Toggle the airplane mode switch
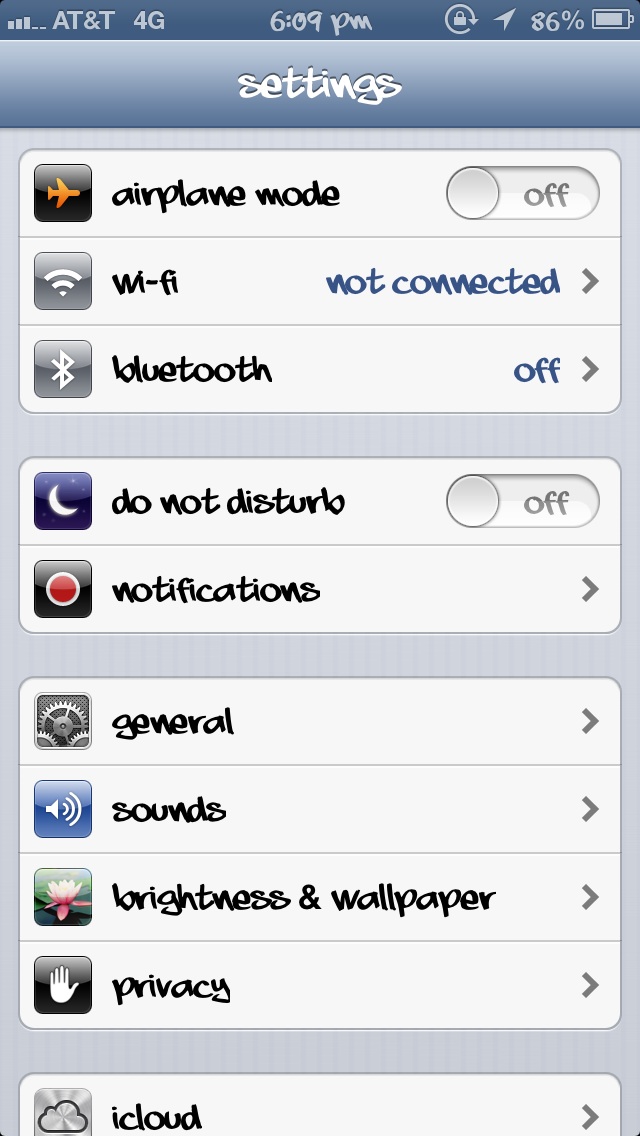640x1136 pixels. click(x=523, y=193)
